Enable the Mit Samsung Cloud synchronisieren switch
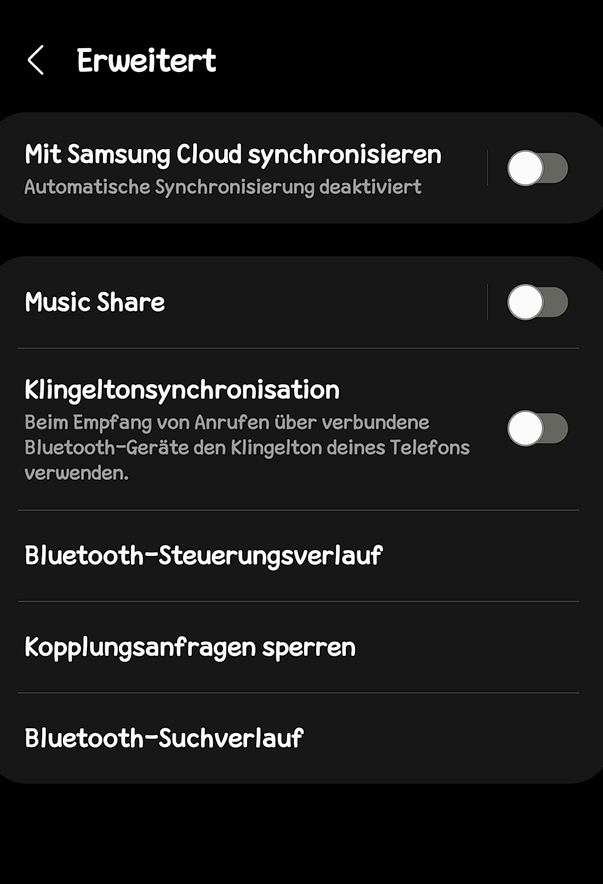This screenshot has width=603, height=884. click(537, 168)
